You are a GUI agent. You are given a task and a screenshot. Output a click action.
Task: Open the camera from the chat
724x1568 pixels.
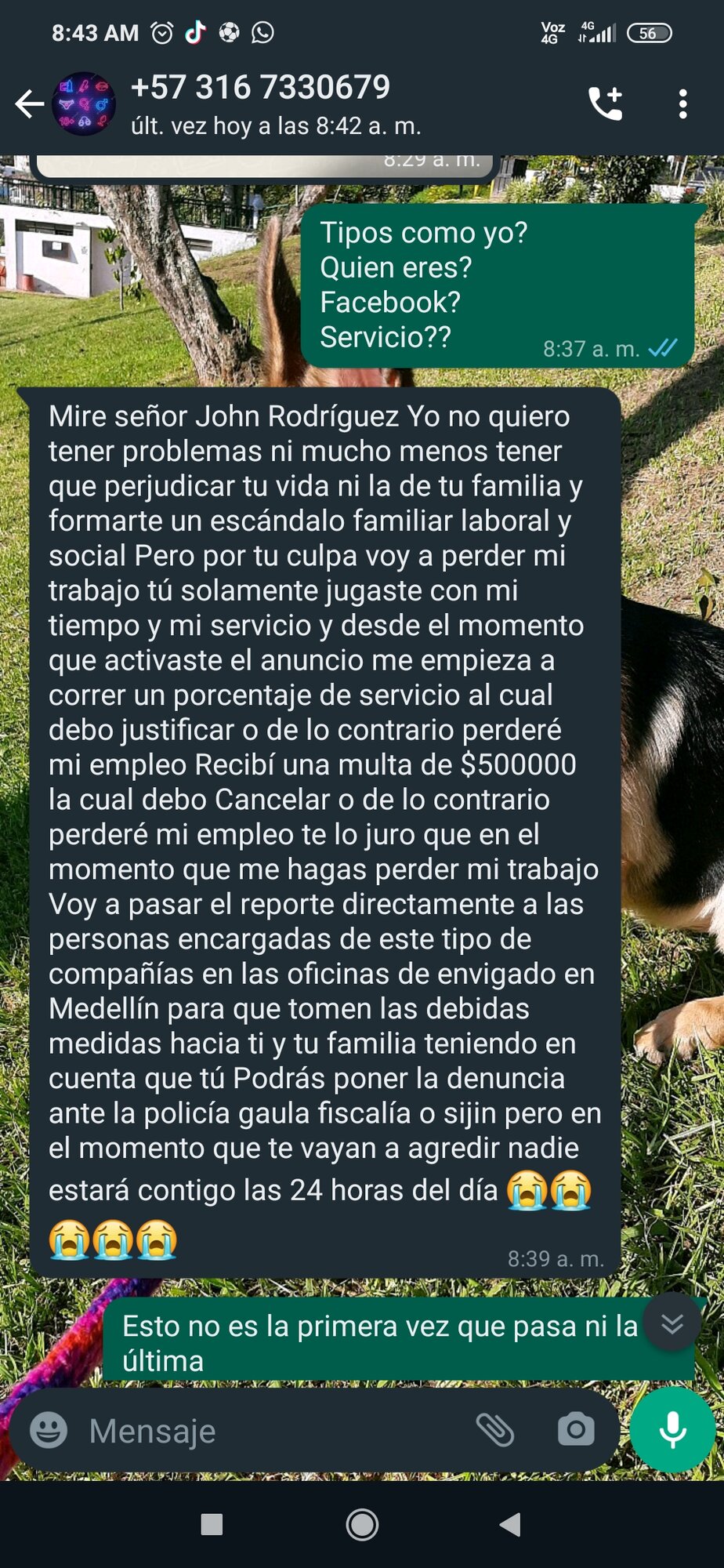click(x=576, y=1430)
